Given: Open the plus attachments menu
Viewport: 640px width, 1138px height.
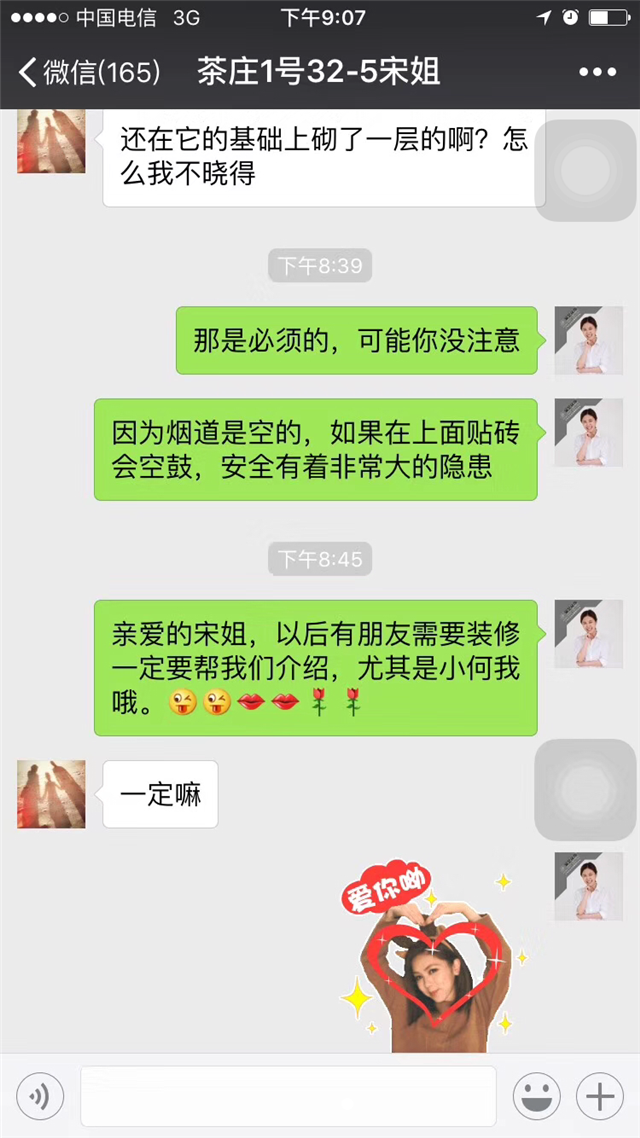Looking at the screenshot, I should [599, 1096].
